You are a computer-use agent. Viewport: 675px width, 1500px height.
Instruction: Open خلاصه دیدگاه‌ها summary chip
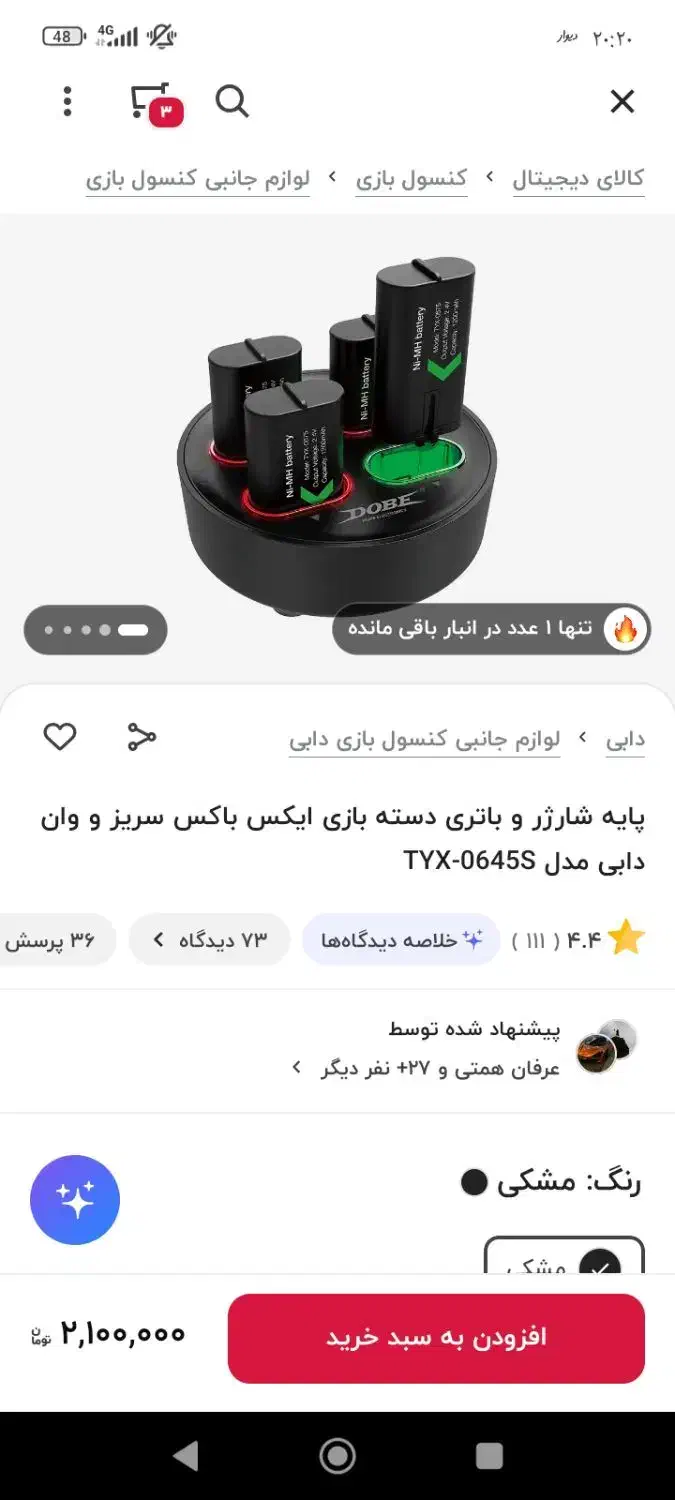[401, 940]
